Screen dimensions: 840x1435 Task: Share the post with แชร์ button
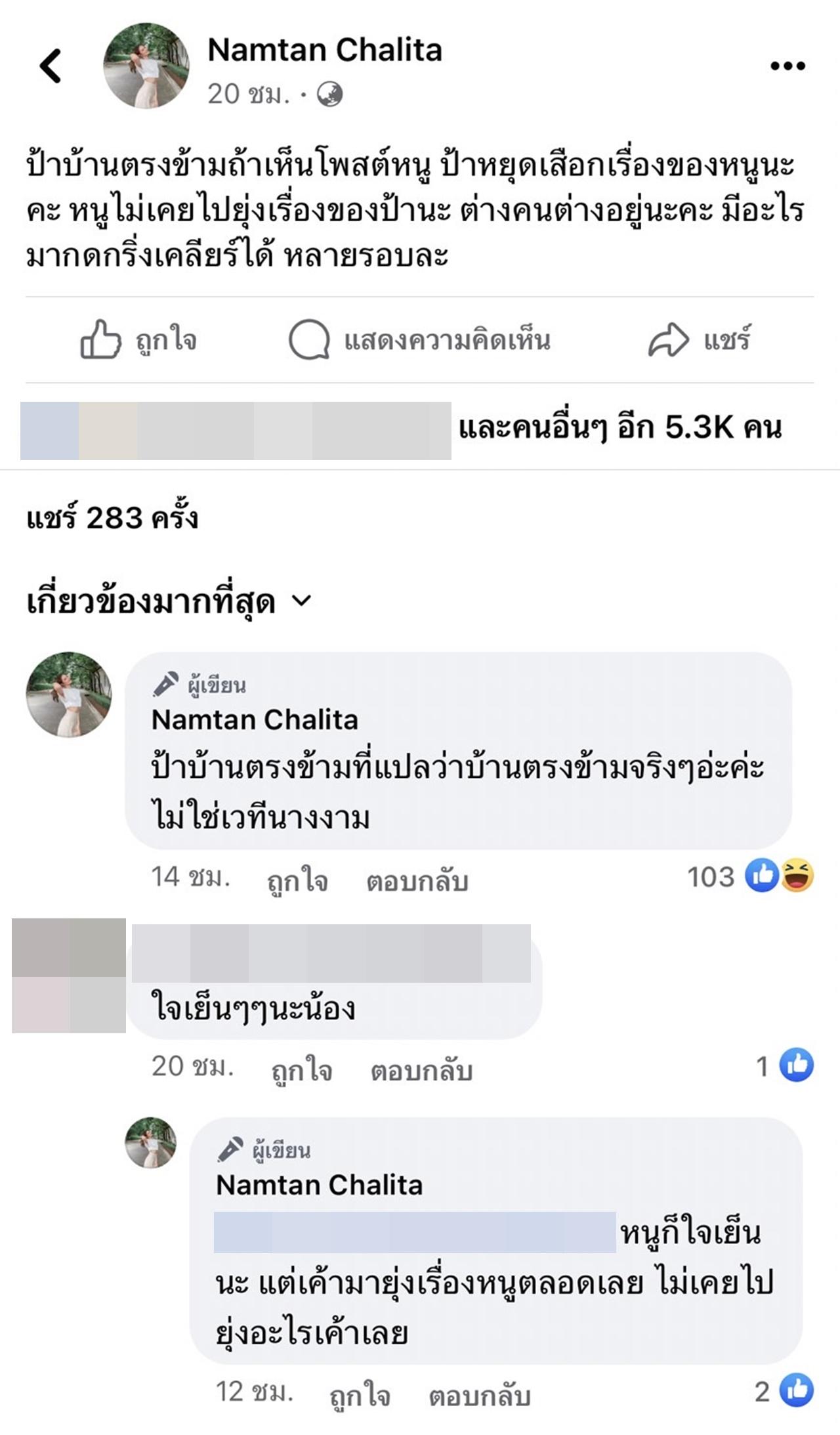coord(699,340)
